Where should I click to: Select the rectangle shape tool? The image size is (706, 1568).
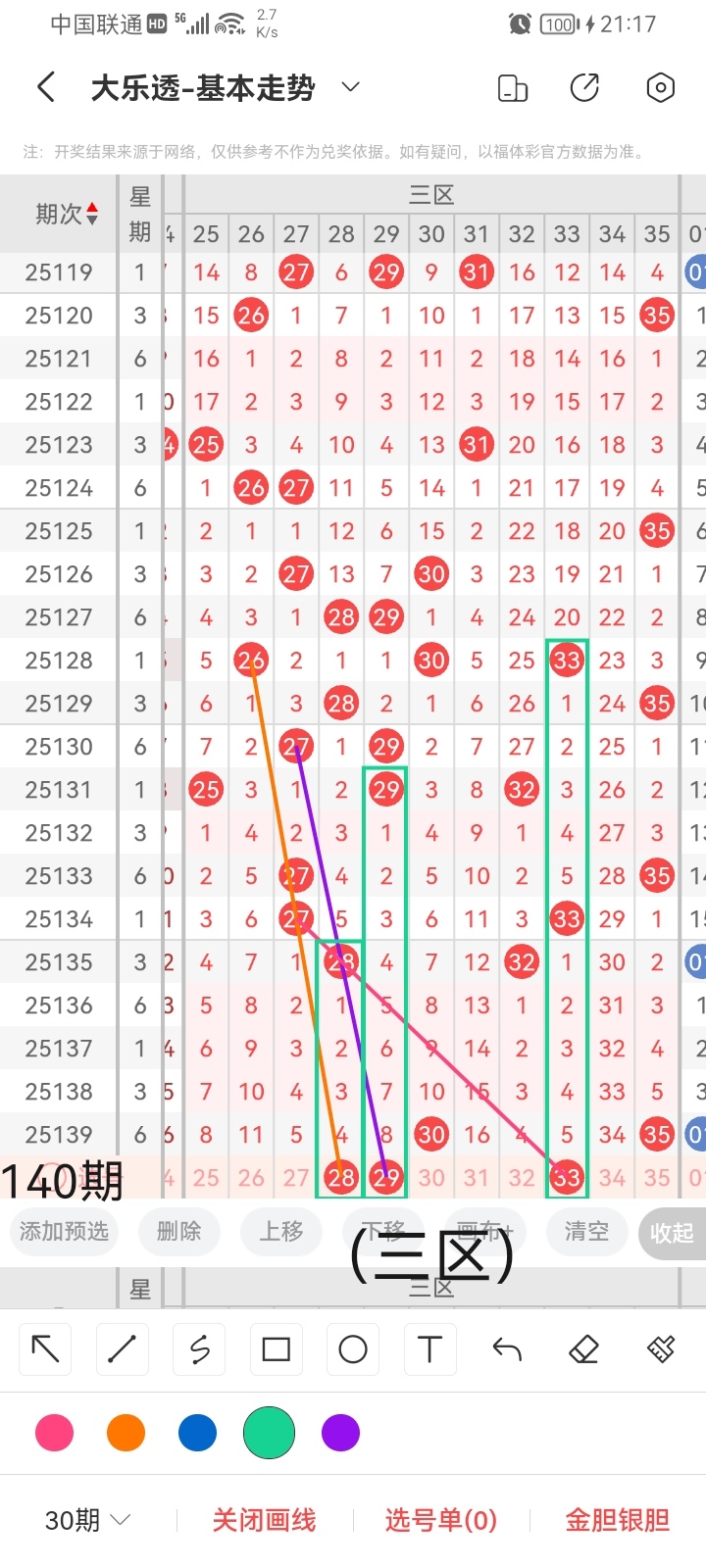pyautogui.click(x=276, y=1349)
